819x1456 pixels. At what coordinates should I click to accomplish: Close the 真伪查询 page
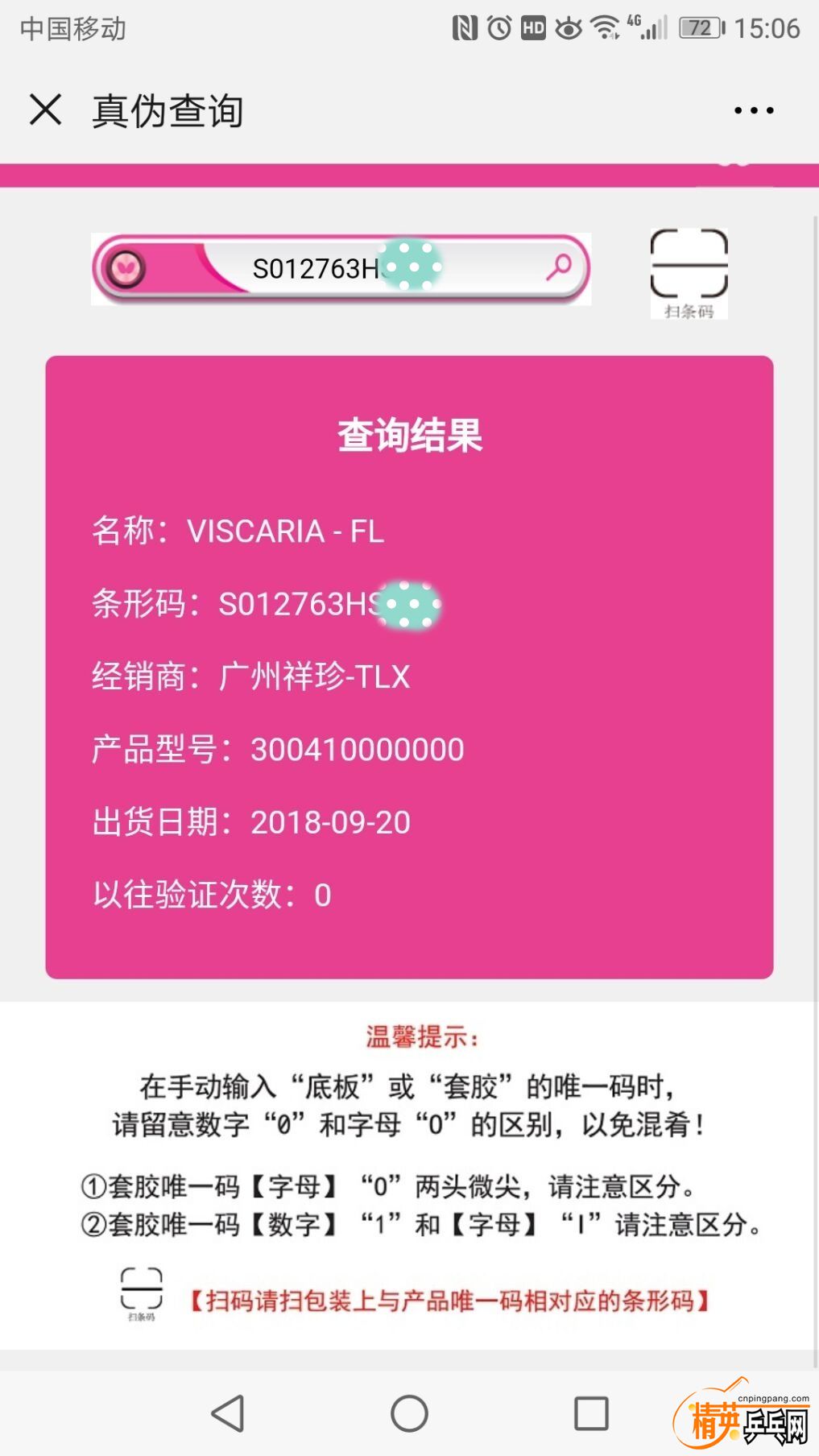[x=45, y=110]
